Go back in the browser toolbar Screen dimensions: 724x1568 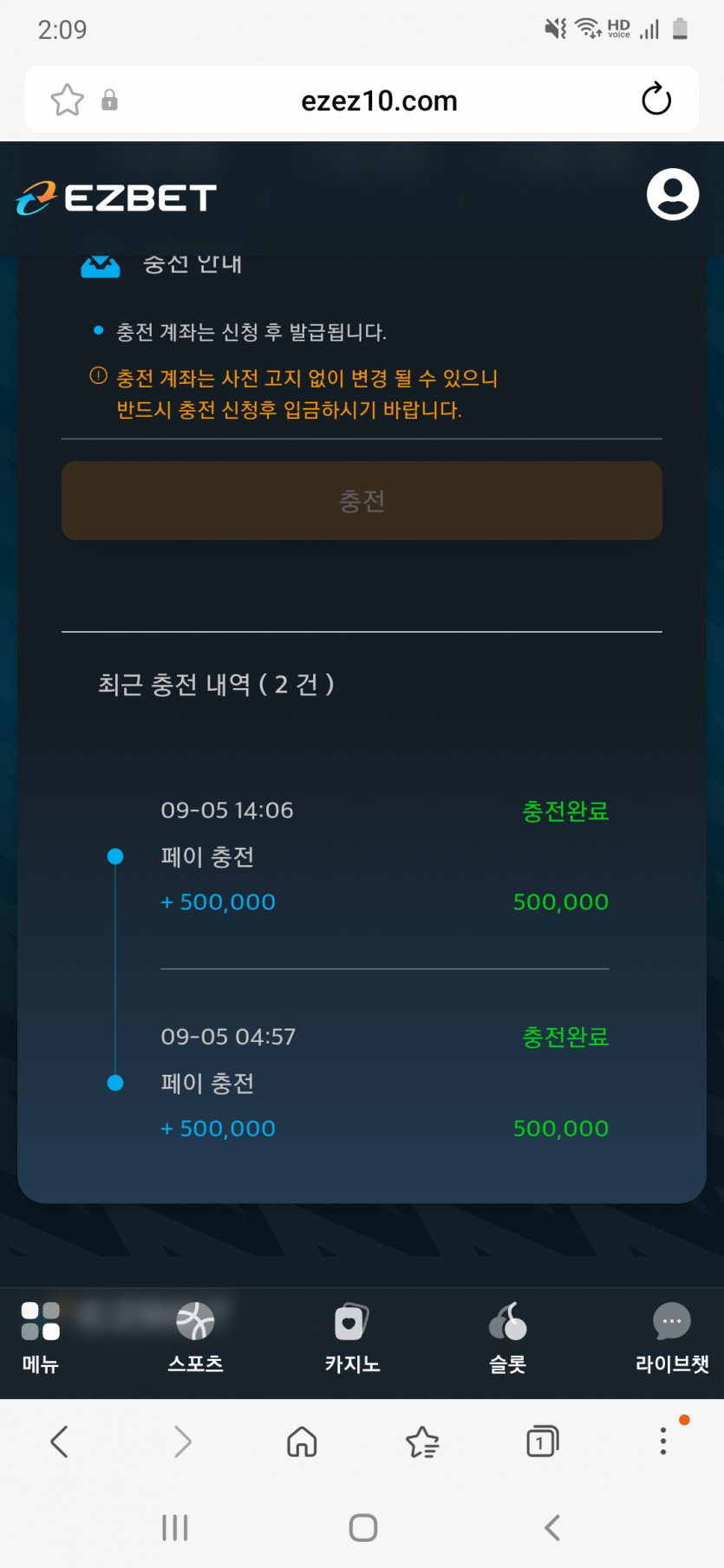(59, 1441)
